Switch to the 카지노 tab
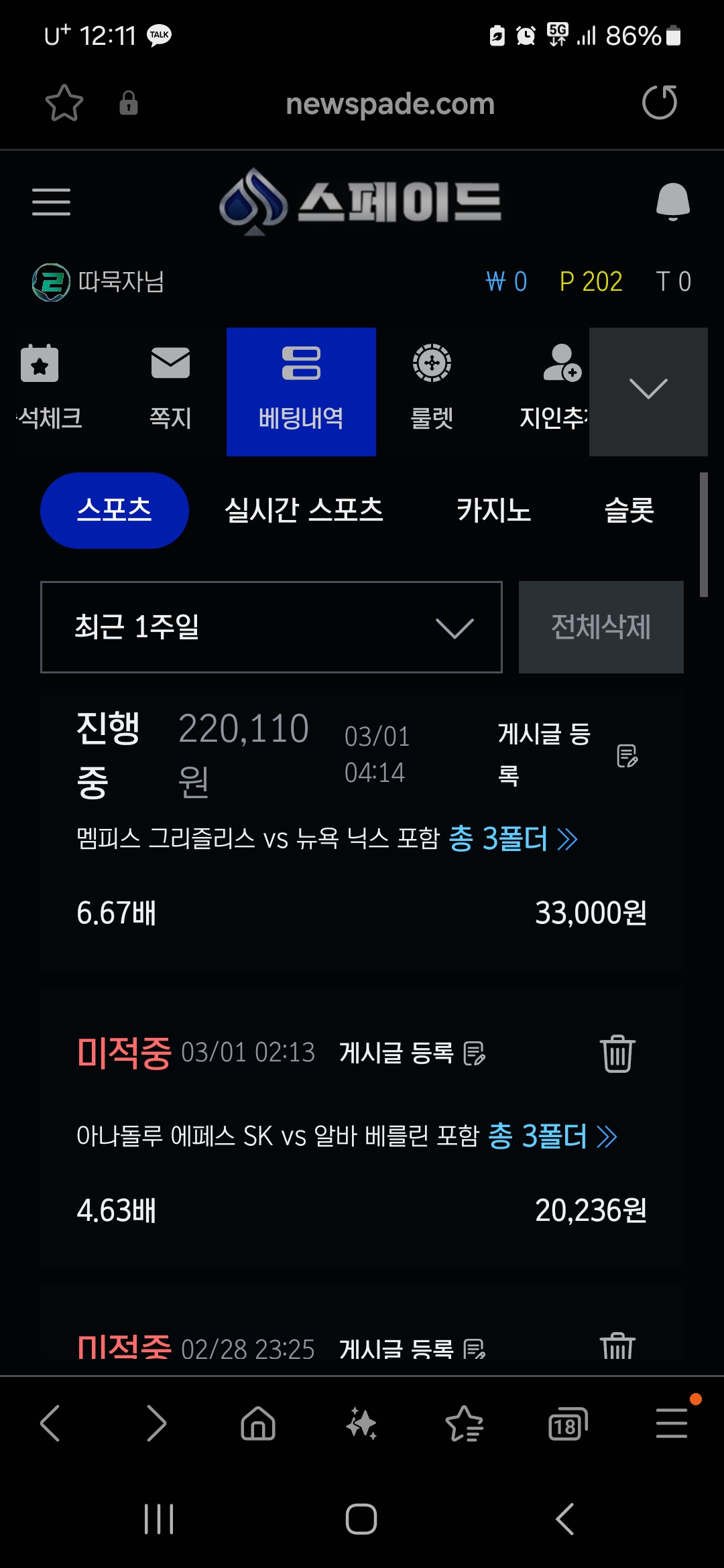The height and width of the screenshot is (1568, 724). (494, 511)
